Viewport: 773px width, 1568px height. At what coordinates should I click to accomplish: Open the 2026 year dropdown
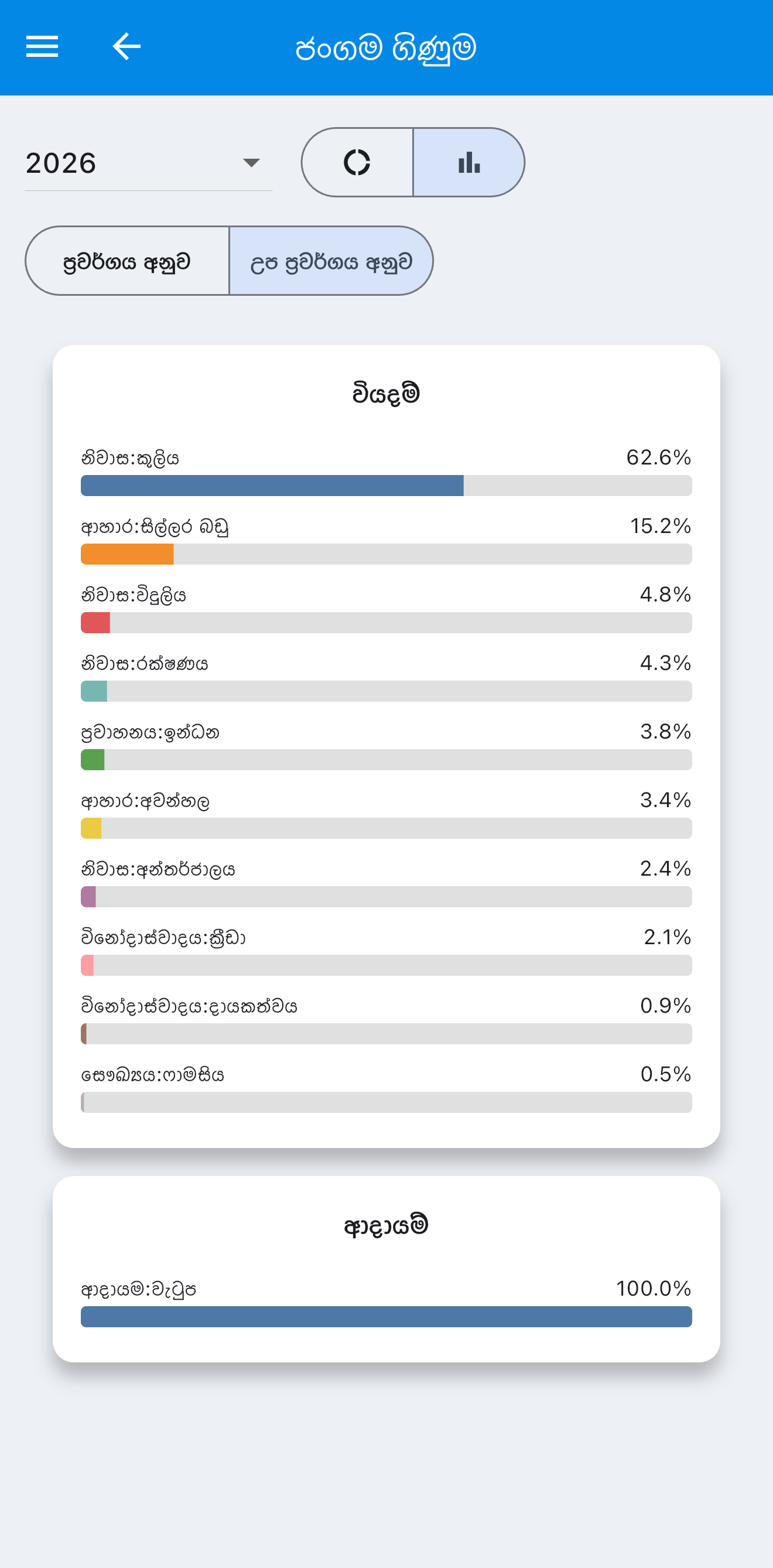148,163
